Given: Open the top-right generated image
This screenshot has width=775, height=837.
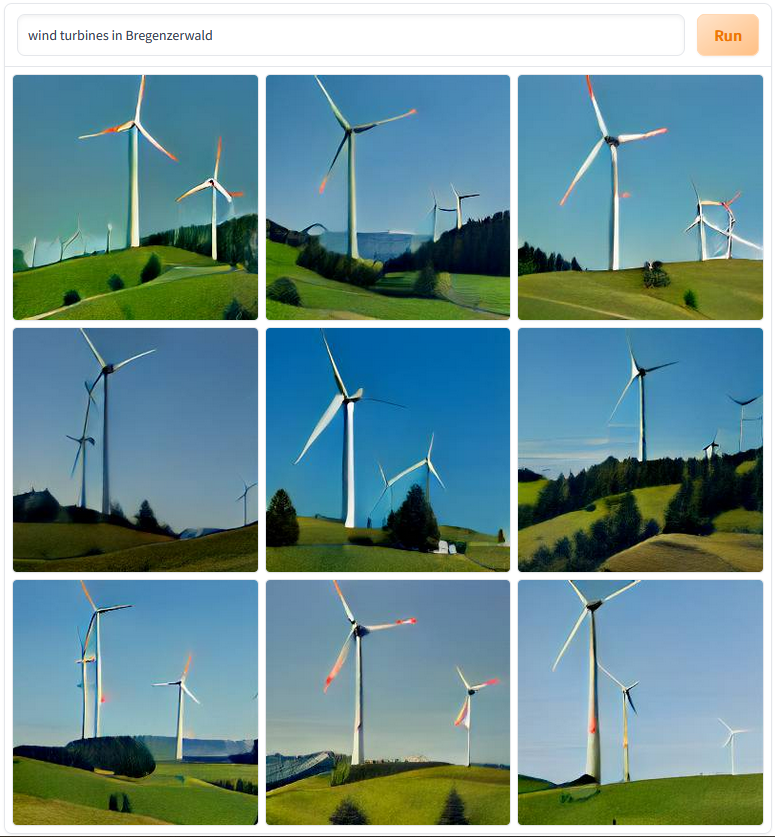Looking at the screenshot, I should [x=640, y=197].
